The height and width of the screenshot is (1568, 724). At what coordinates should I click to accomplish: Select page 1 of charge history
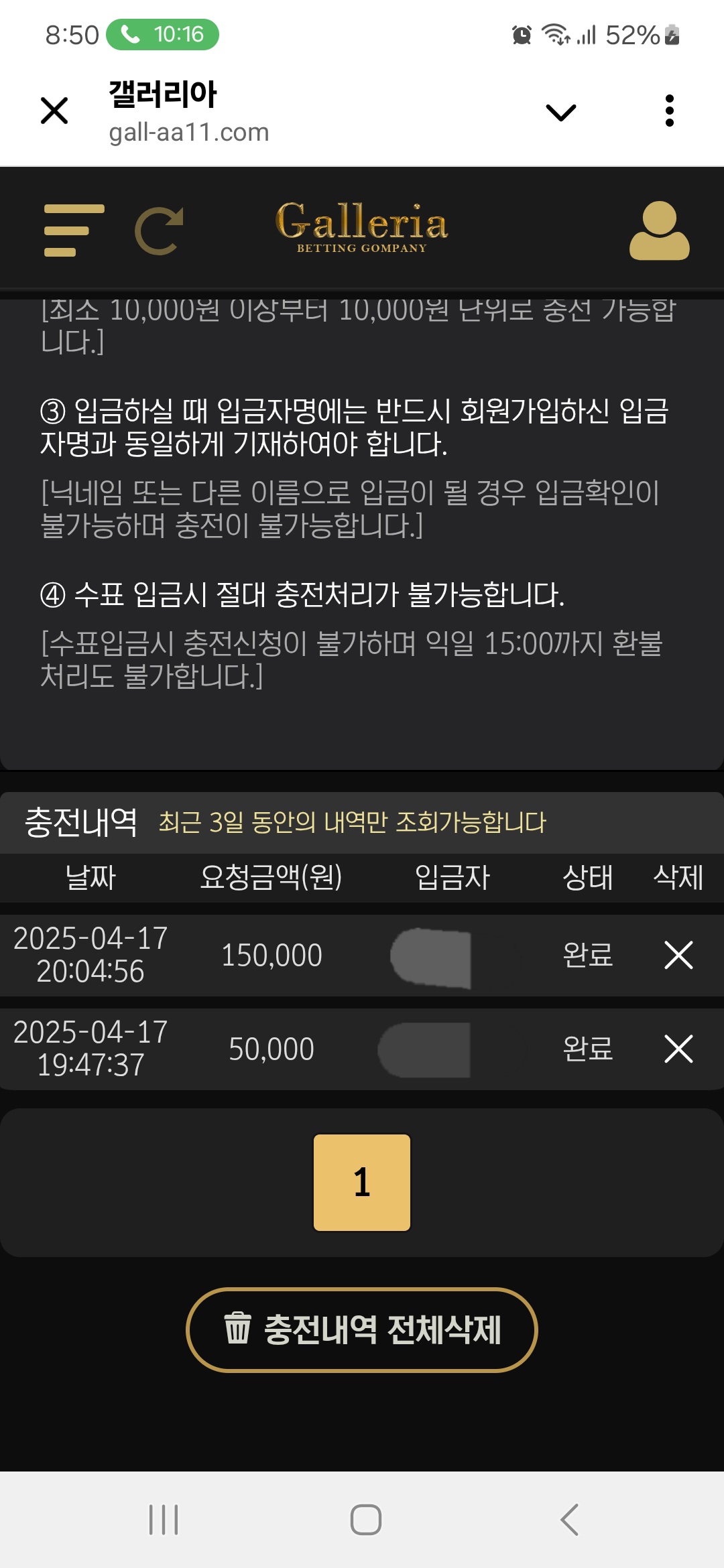pos(362,1183)
